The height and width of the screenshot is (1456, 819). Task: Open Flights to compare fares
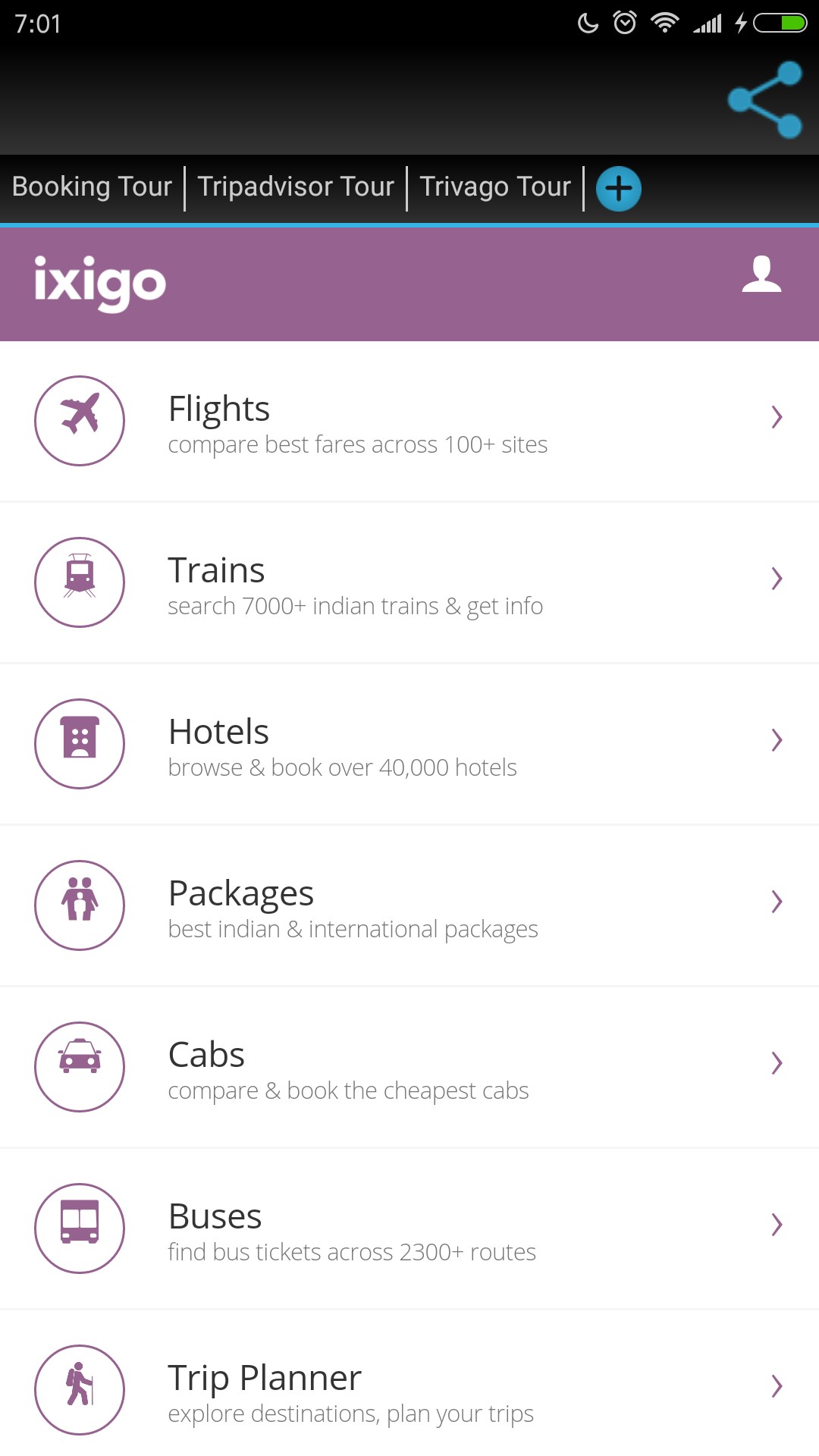(409, 421)
